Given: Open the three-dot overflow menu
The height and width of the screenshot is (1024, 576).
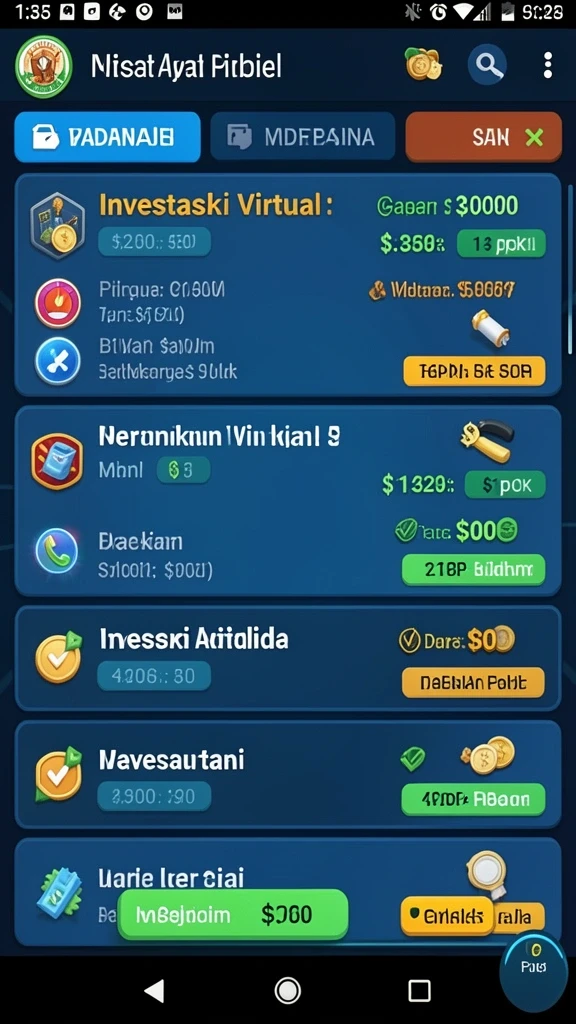Looking at the screenshot, I should (x=548, y=65).
